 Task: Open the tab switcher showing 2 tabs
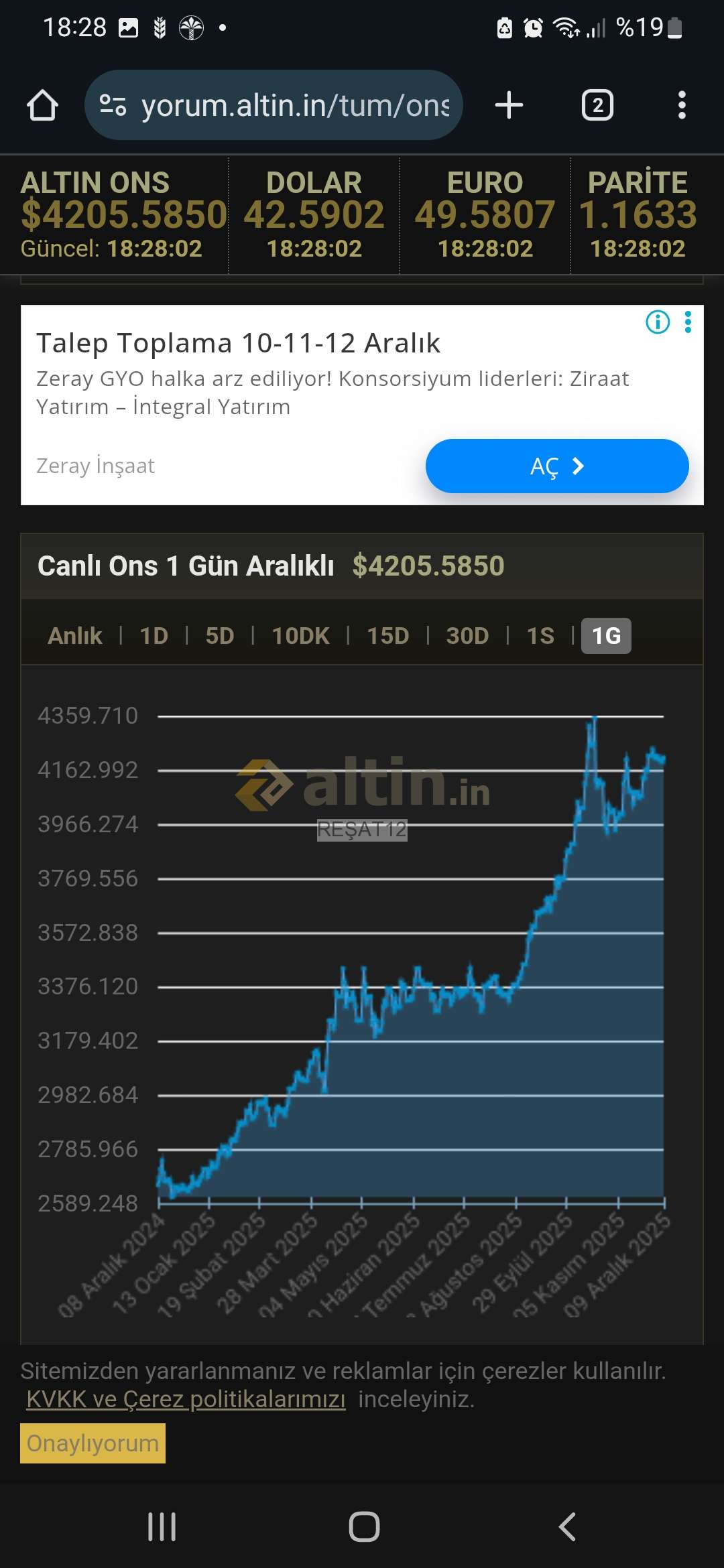597,105
